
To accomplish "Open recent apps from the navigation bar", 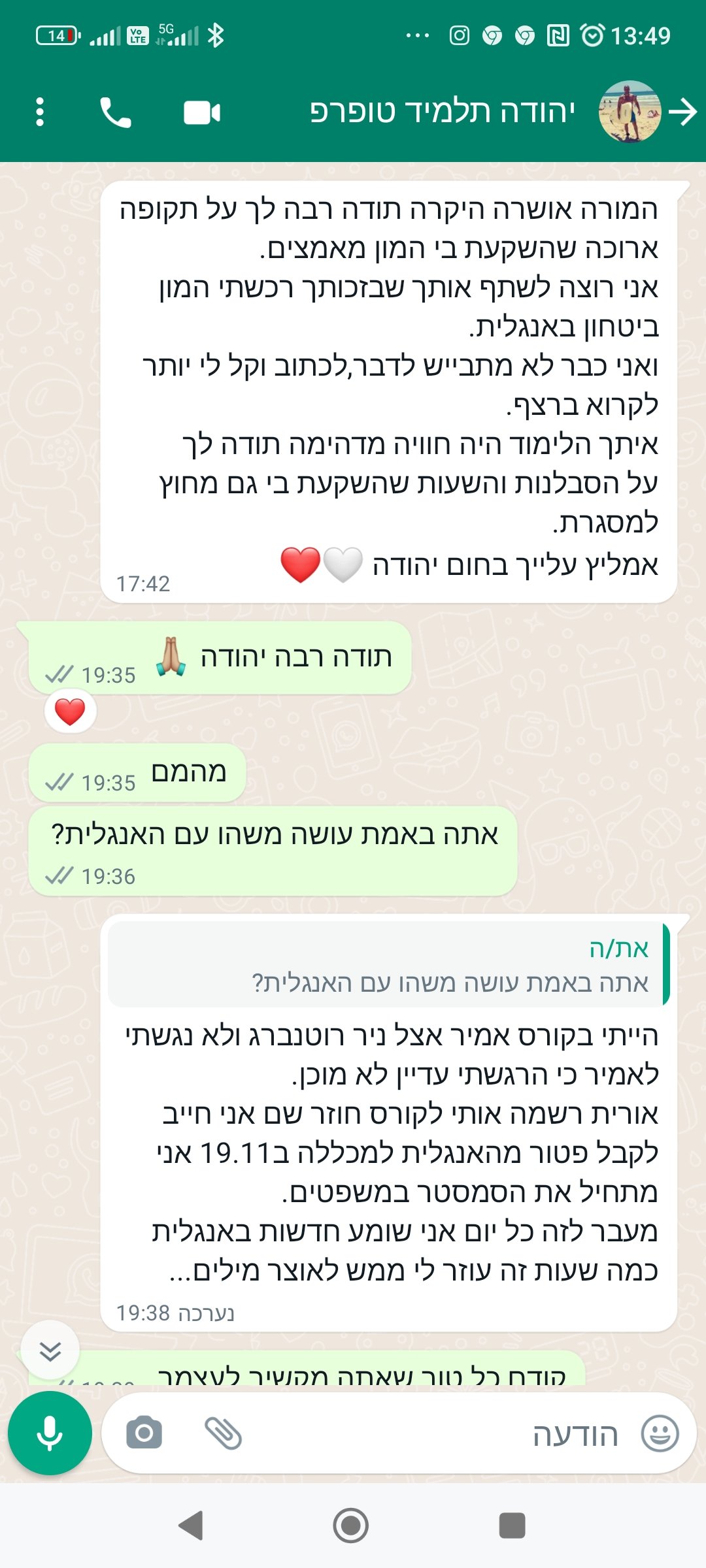I will click(512, 1526).
